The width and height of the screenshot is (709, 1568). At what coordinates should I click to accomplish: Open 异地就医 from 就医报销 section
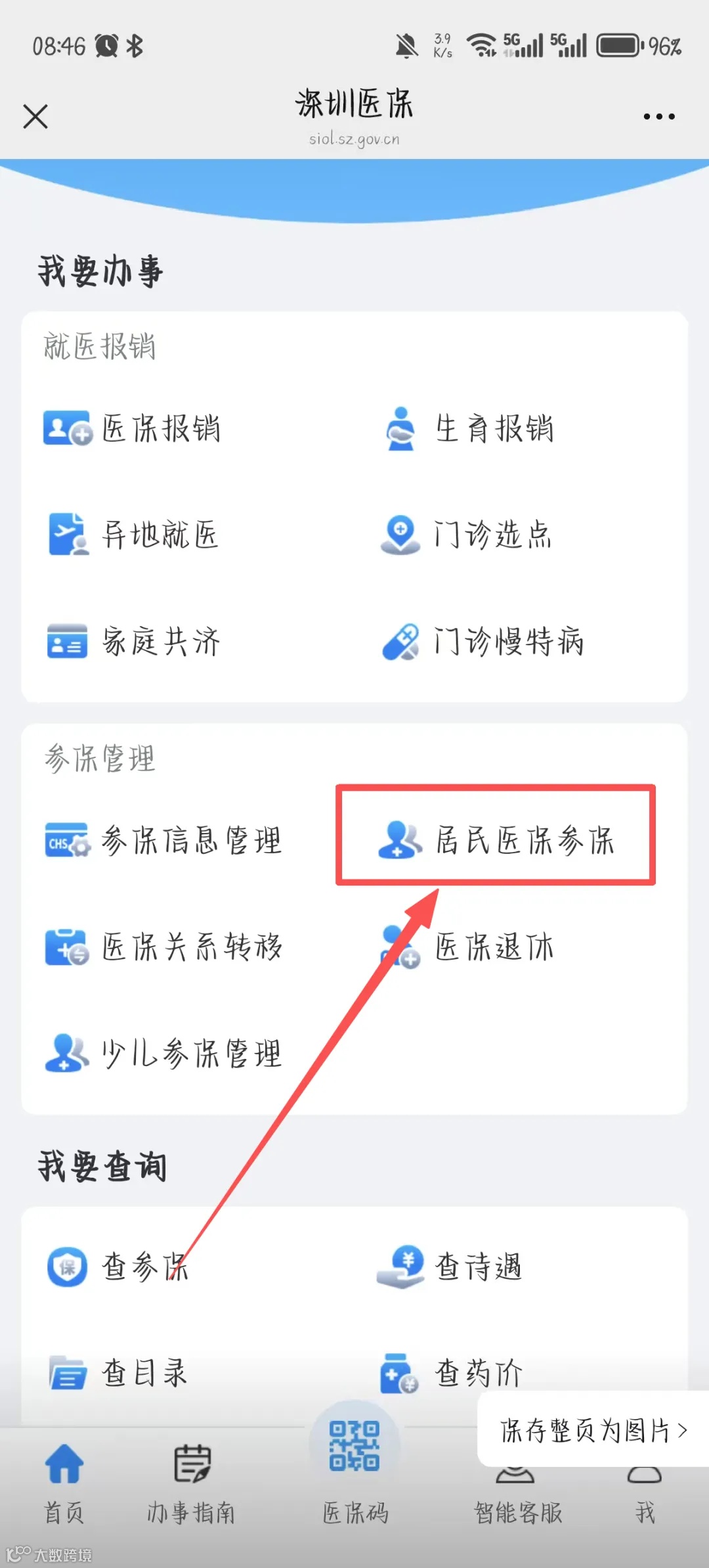[x=66, y=533]
